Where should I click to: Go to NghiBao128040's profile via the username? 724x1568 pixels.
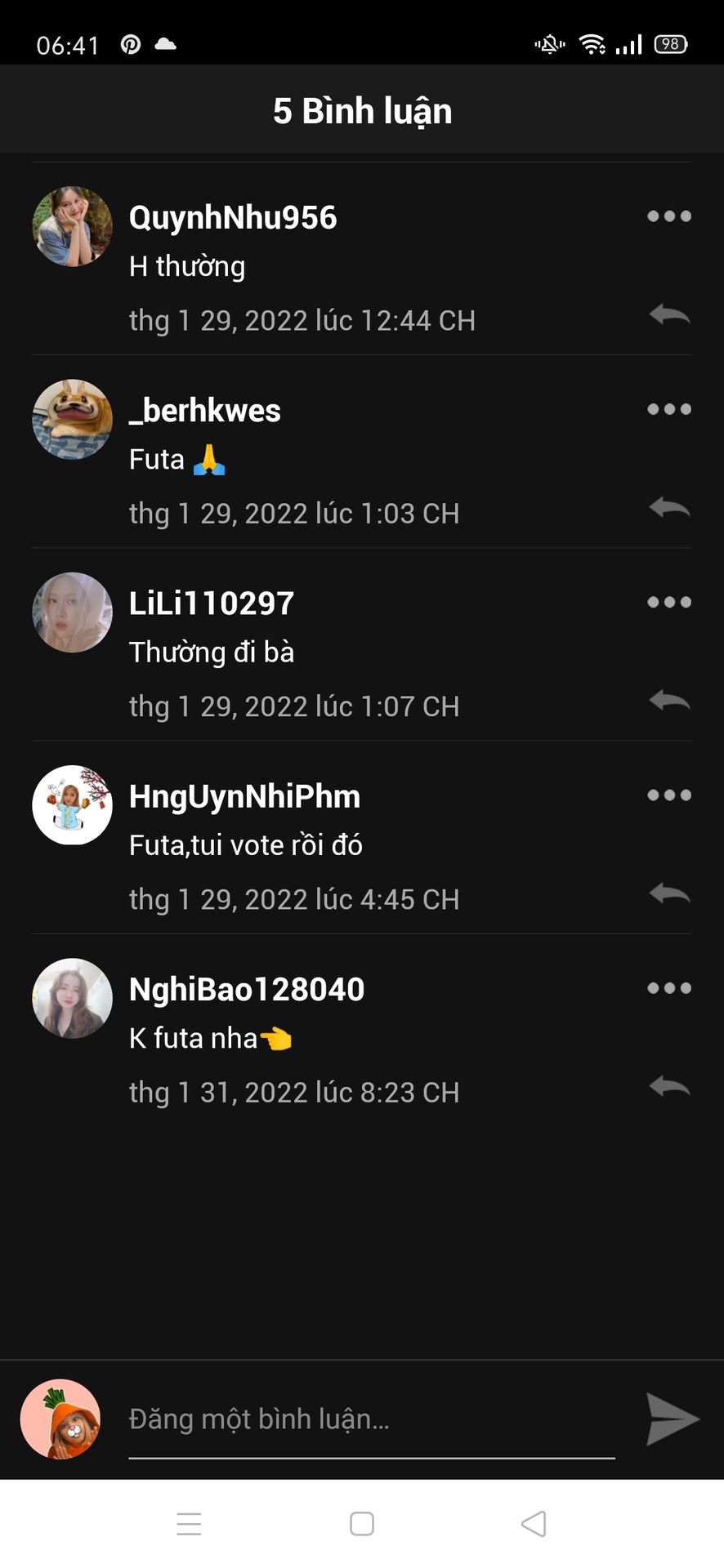click(246, 990)
